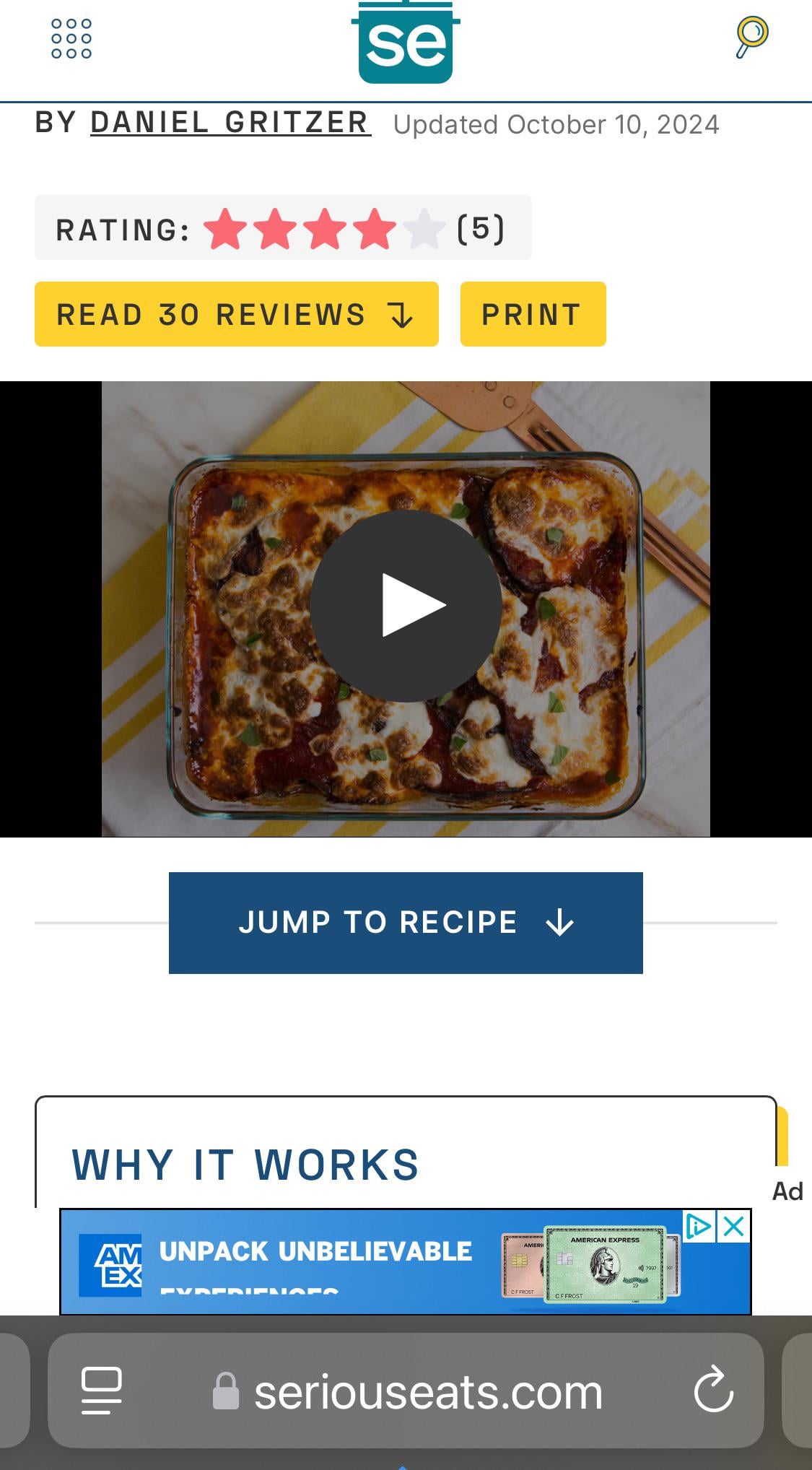This screenshot has width=812, height=1470.
Task: Open the site search magnifier
Action: (751, 36)
